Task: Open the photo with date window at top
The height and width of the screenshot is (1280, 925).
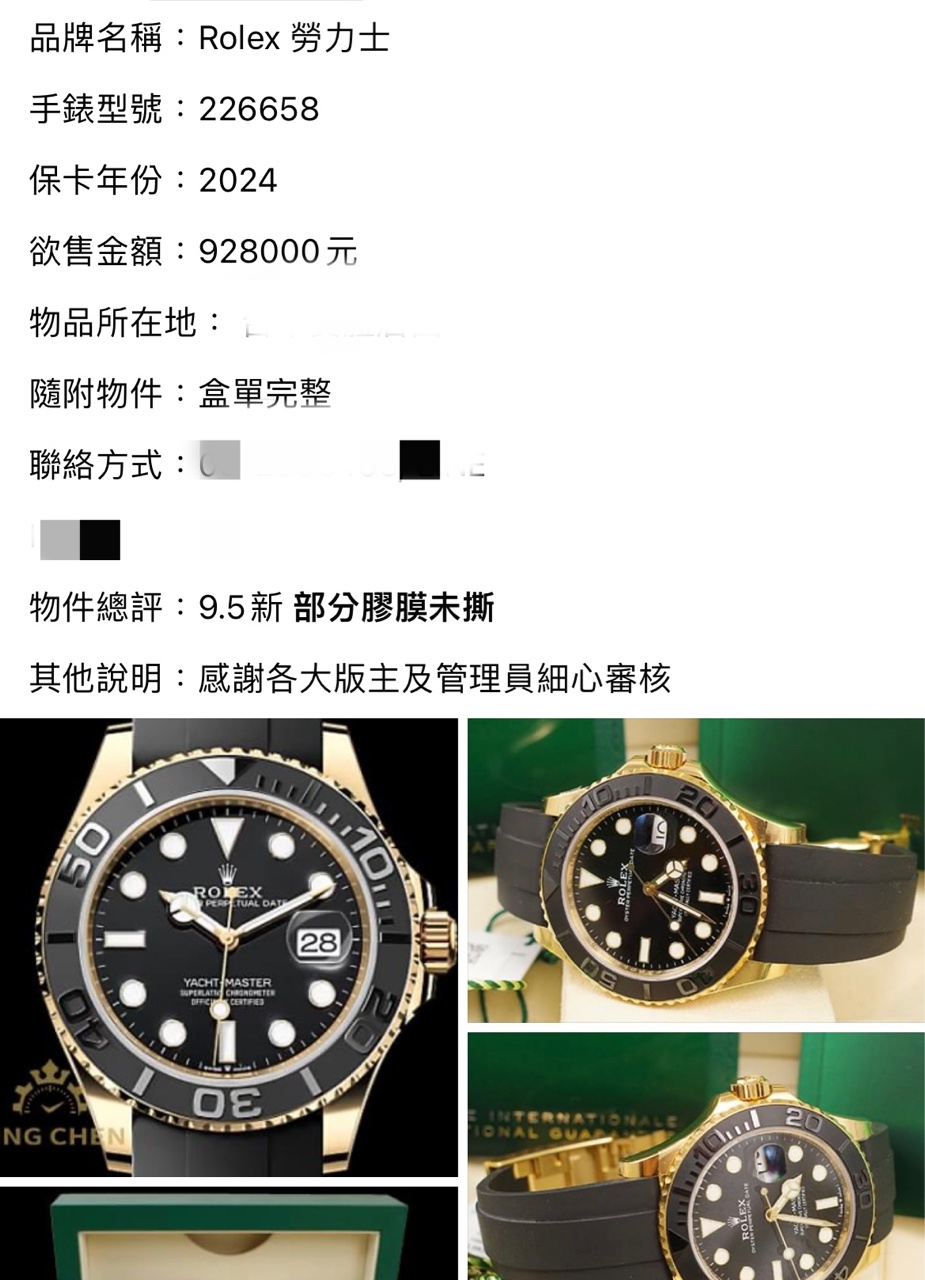Action: [696, 870]
